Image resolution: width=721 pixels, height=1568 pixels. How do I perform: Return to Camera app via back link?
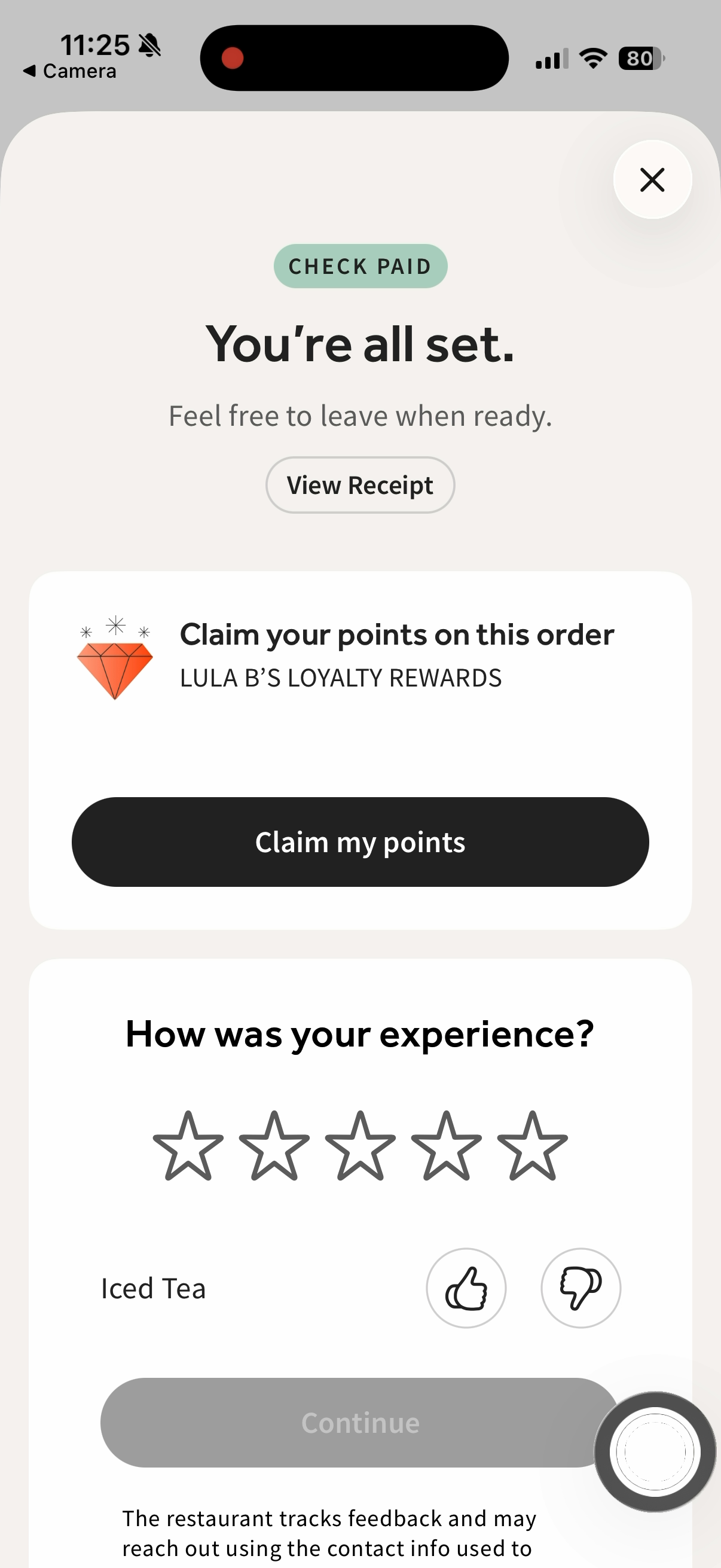pyautogui.click(x=69, y=71)
